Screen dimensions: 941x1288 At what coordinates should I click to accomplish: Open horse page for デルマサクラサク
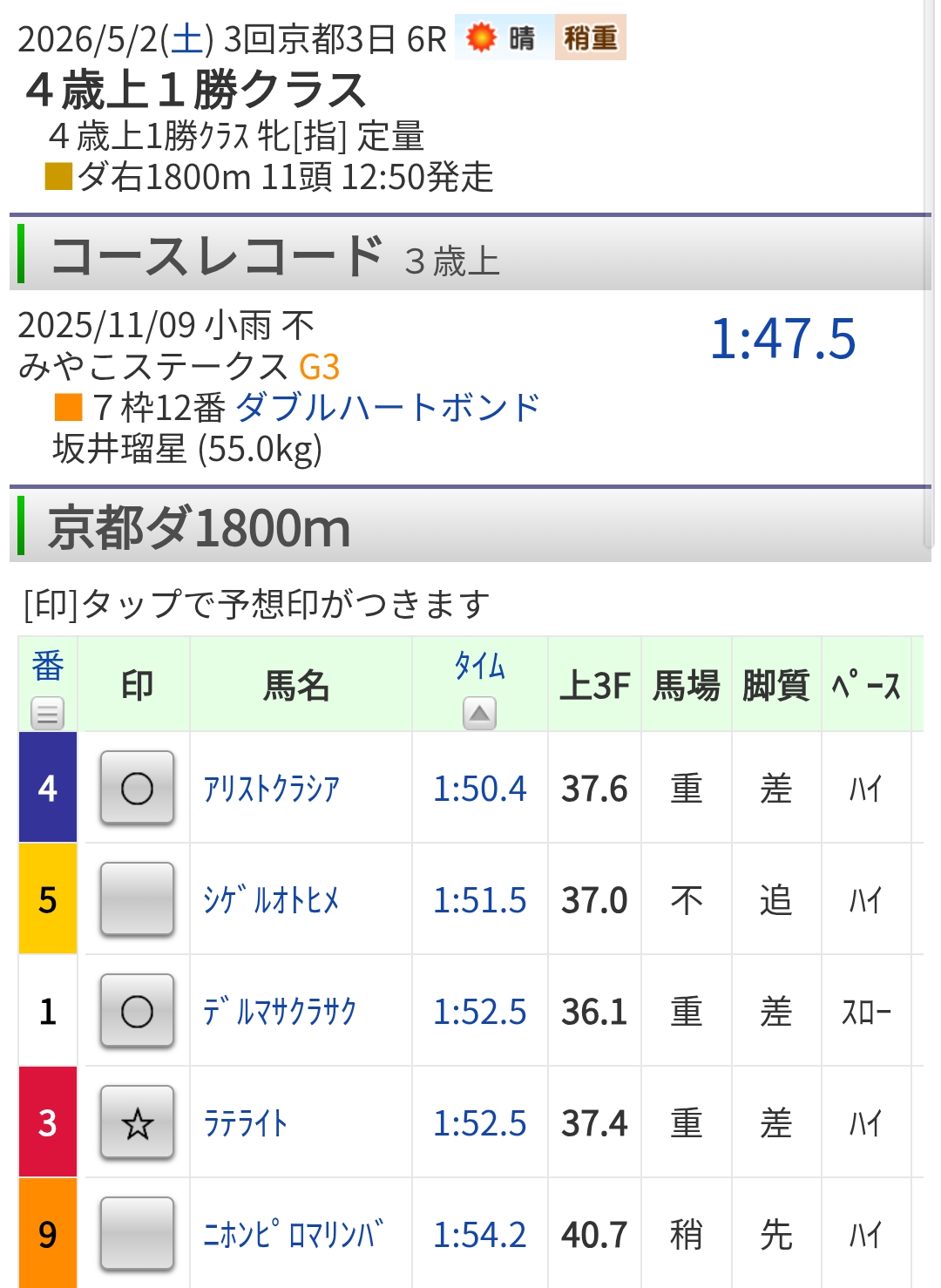(280, 1012)
